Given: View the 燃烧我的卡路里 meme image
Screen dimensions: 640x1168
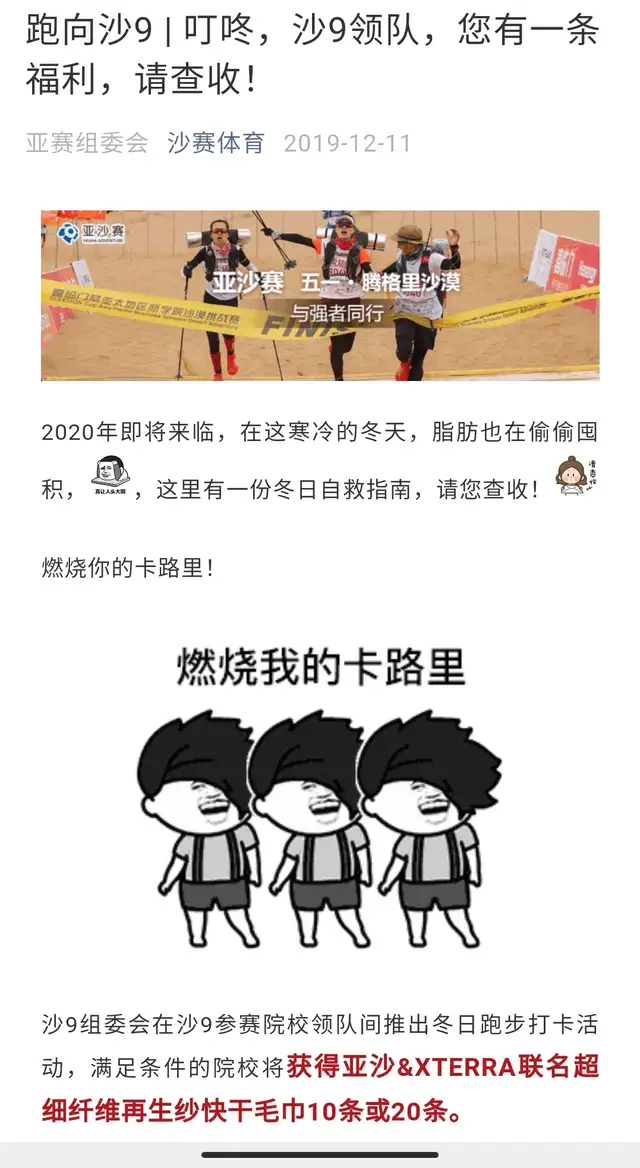Looking at the screenshot, I should [x=320, y=790].
